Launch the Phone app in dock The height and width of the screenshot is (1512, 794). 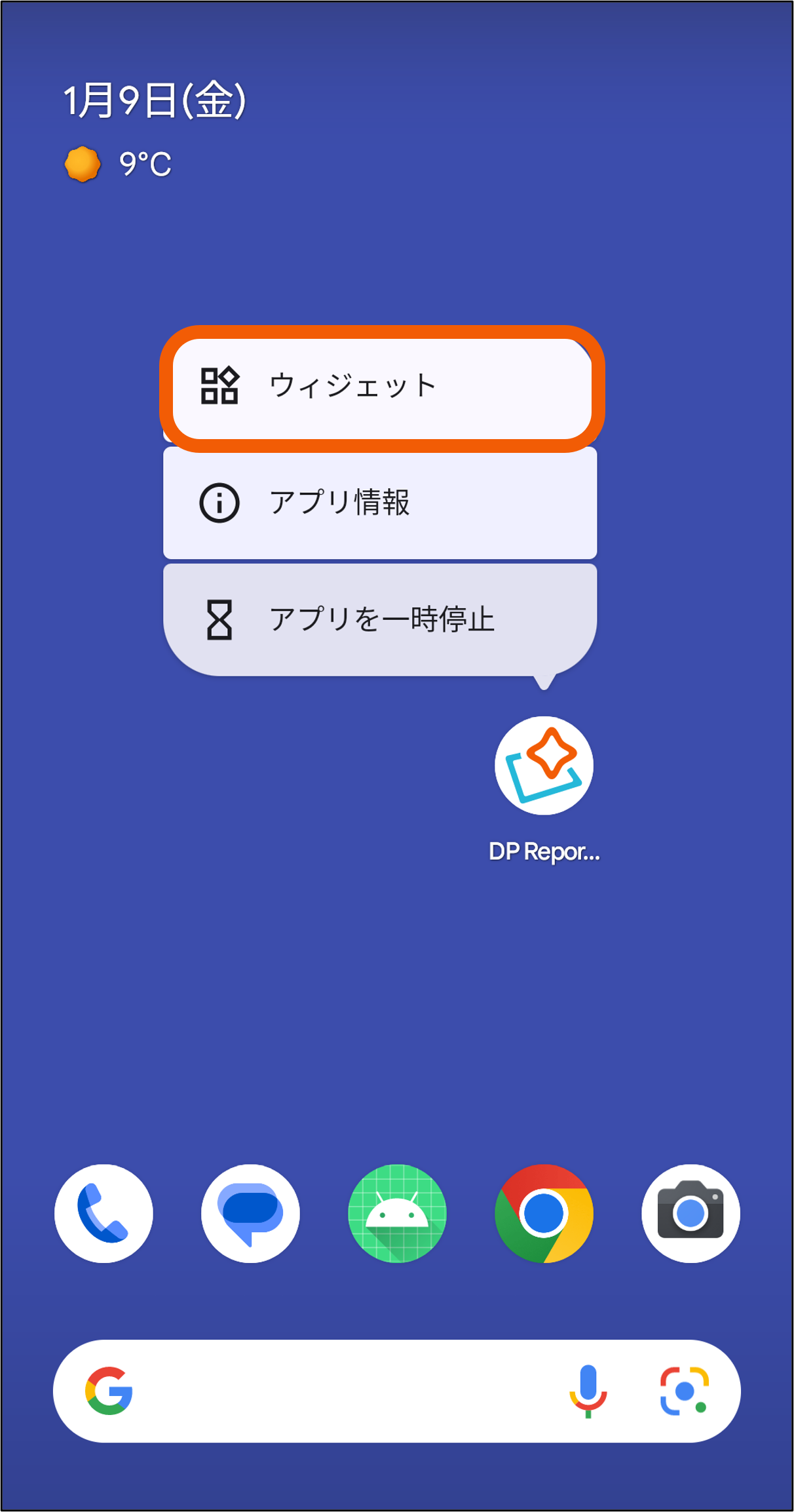104,1213
